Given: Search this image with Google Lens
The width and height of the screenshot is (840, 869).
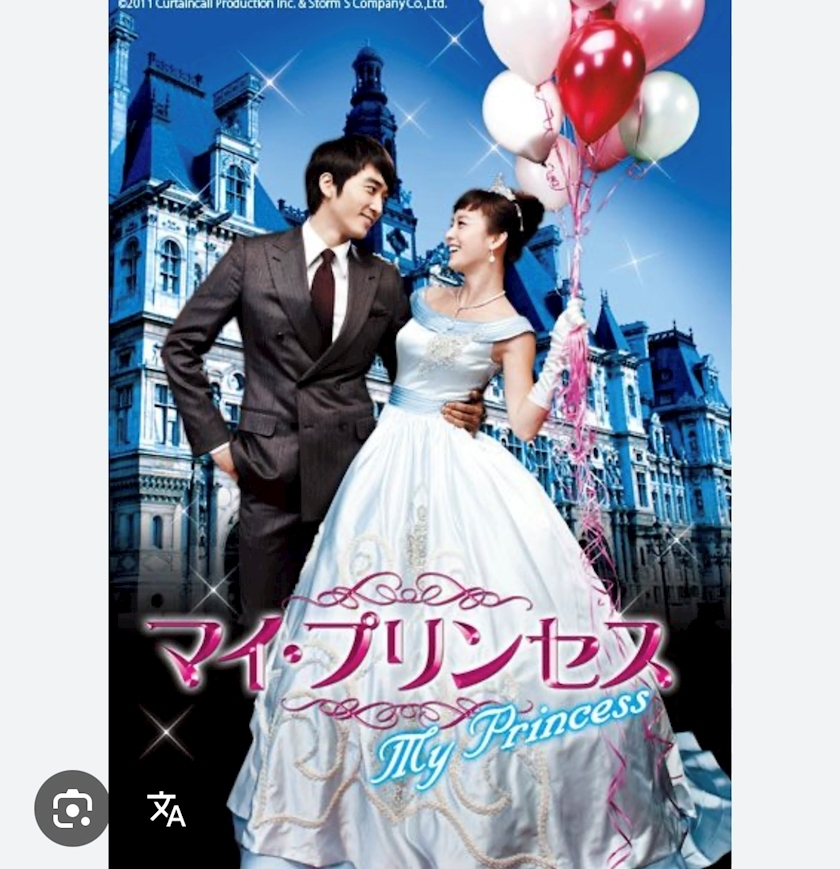Looking at the screenshot, I should click(72, 808).
